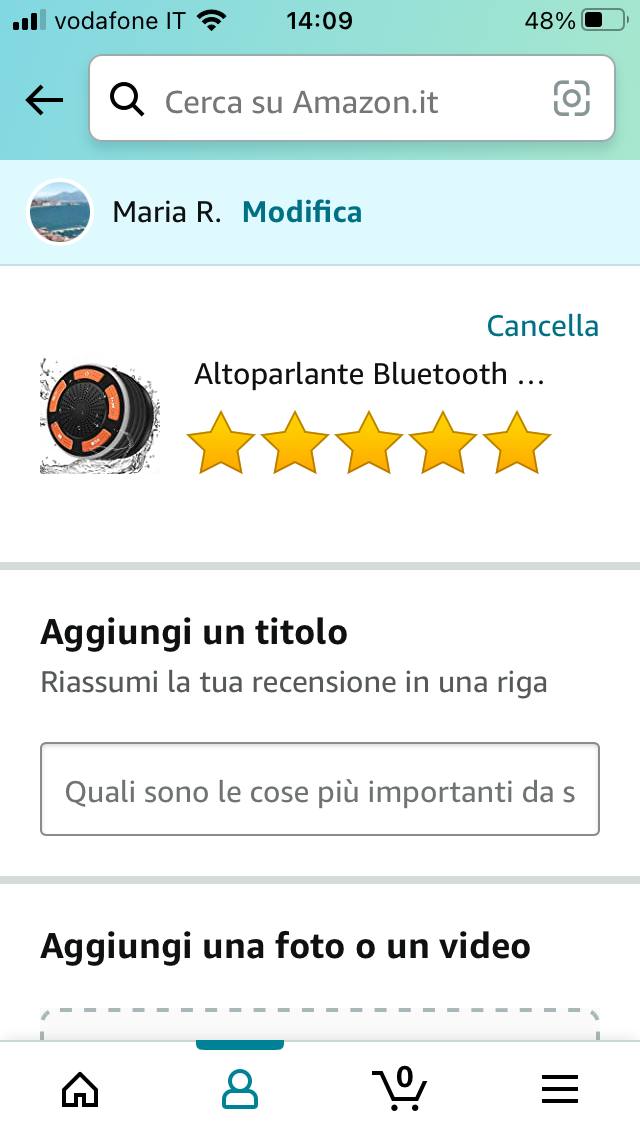Viewport: 640px width, 1136px height.
Task: Open the Altoparlante Bluetooth product image
Action: 101,417
